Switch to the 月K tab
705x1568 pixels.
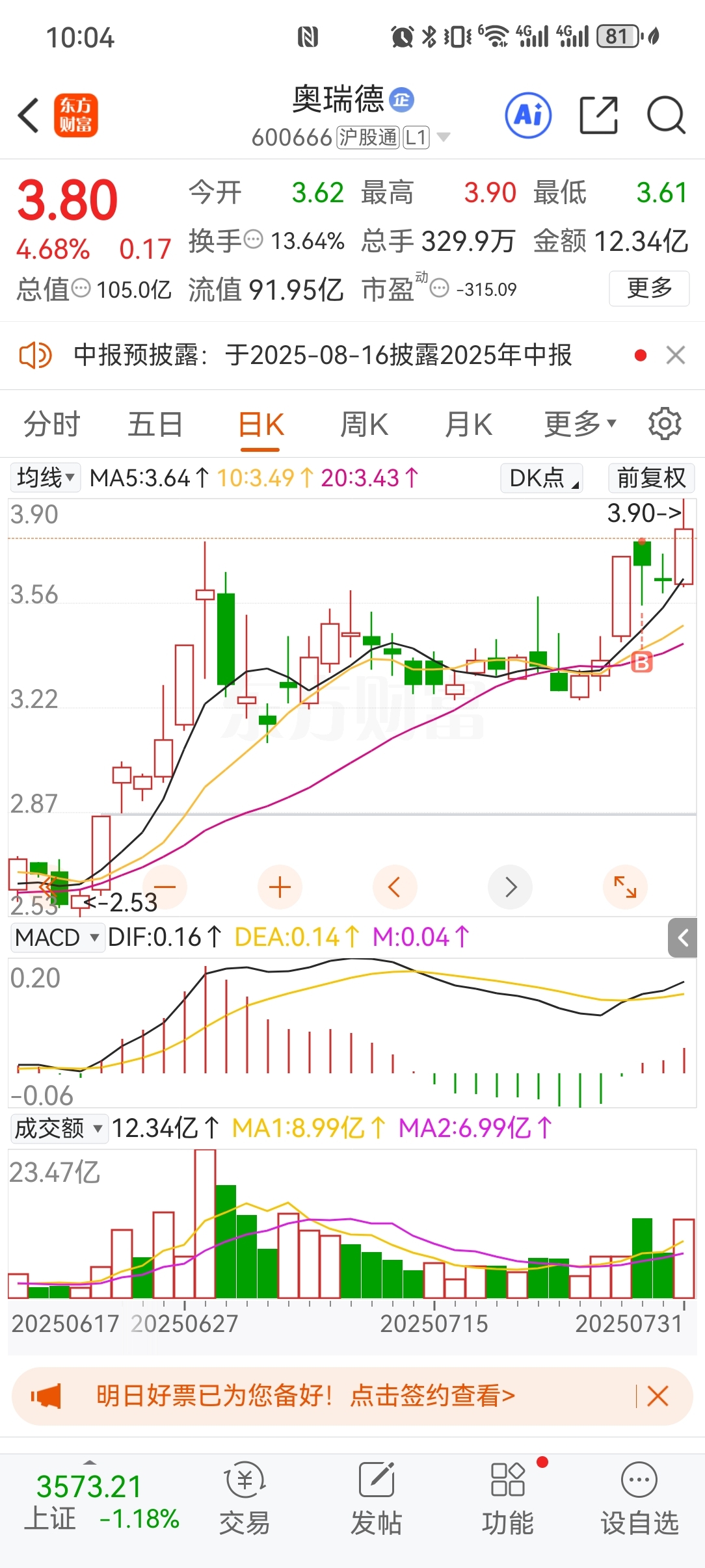[468, 425]
